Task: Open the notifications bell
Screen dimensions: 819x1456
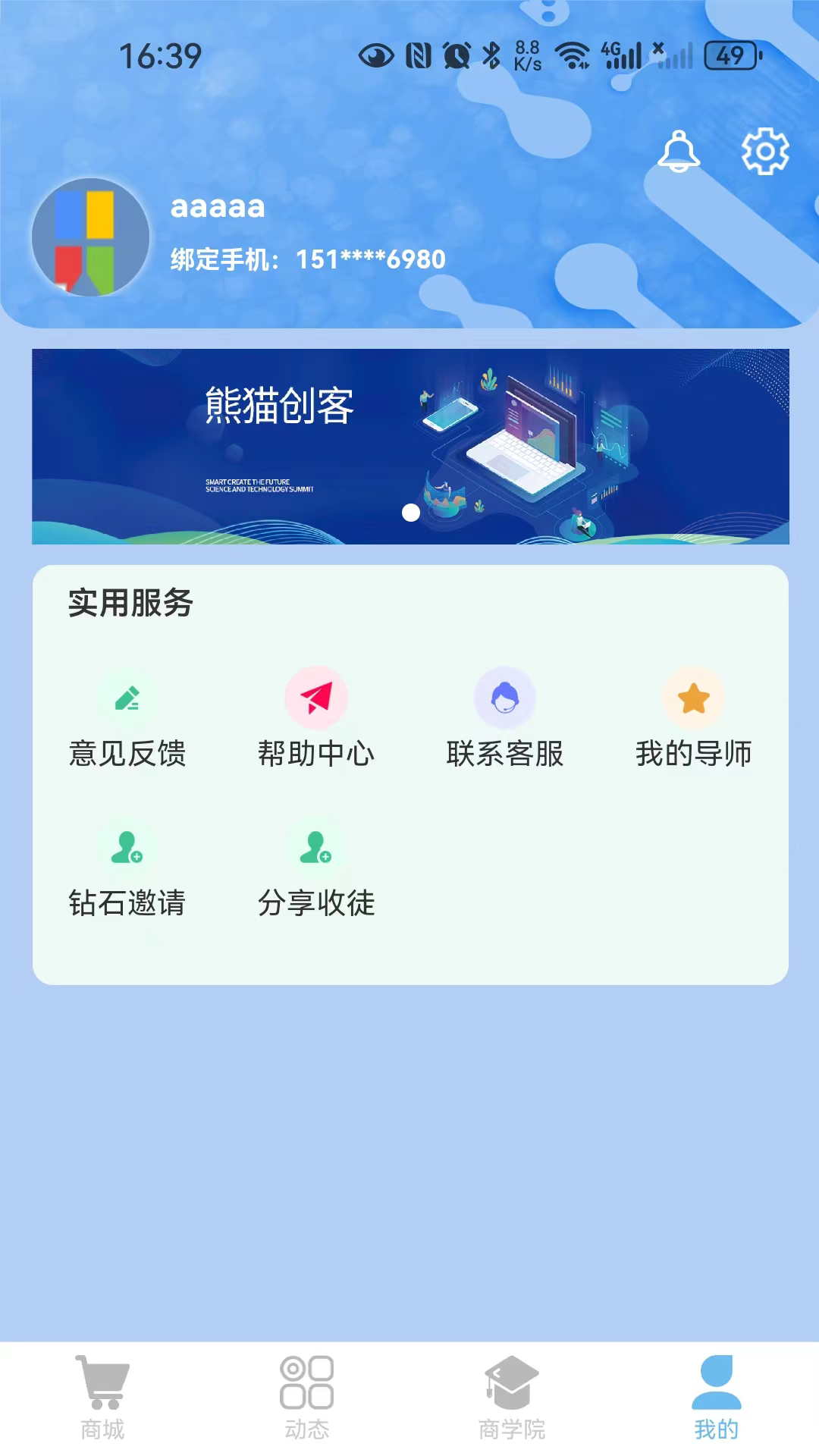Action: click(678, 152)
